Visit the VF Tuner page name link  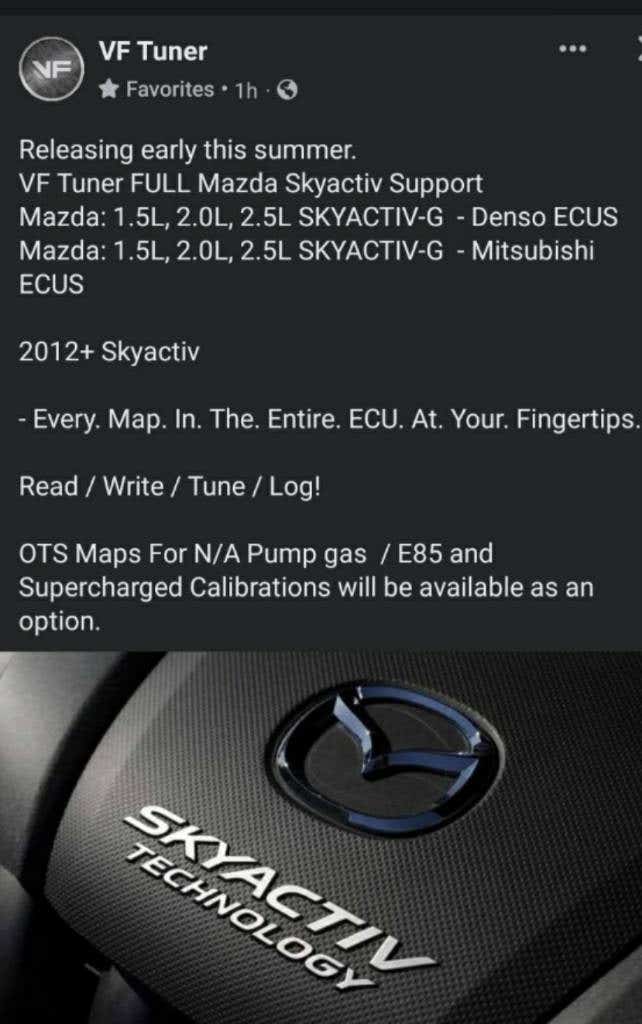(x=153, y=50)
